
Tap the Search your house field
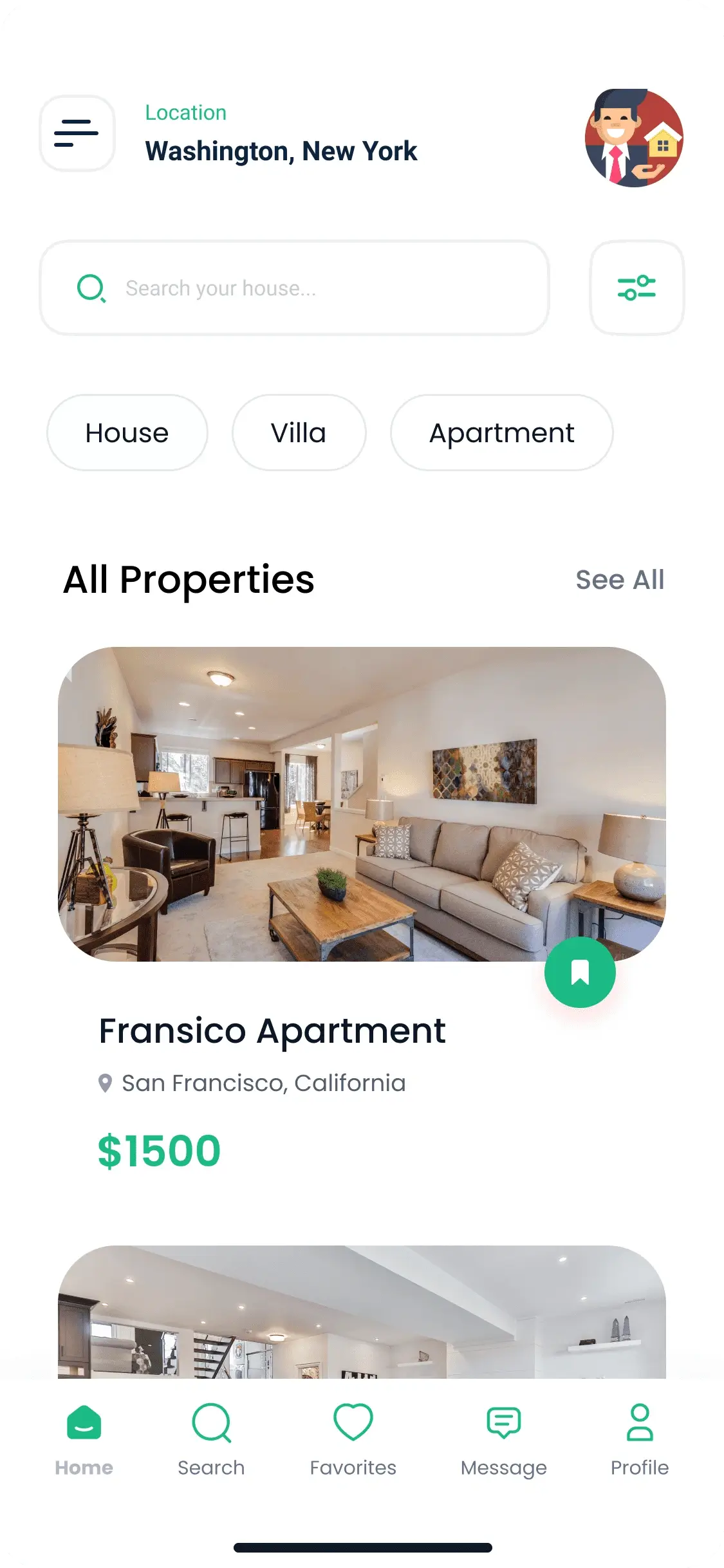click(x=294, y=288)
